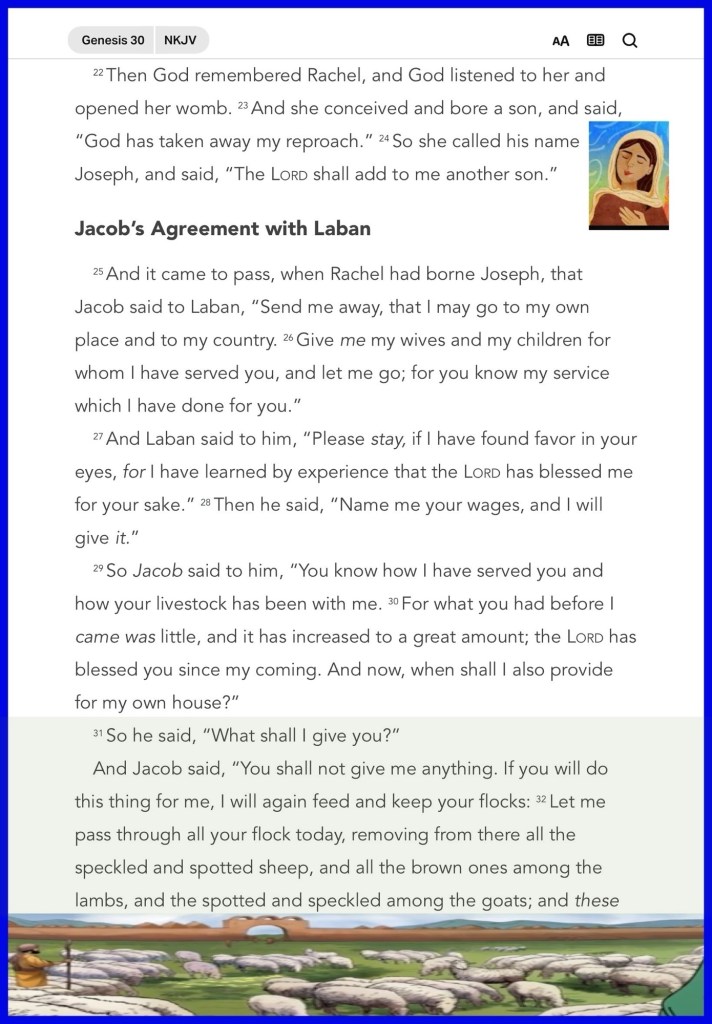Open the Rachel illustration thumbnail
712x1024 pixels.
coord(628,175)
